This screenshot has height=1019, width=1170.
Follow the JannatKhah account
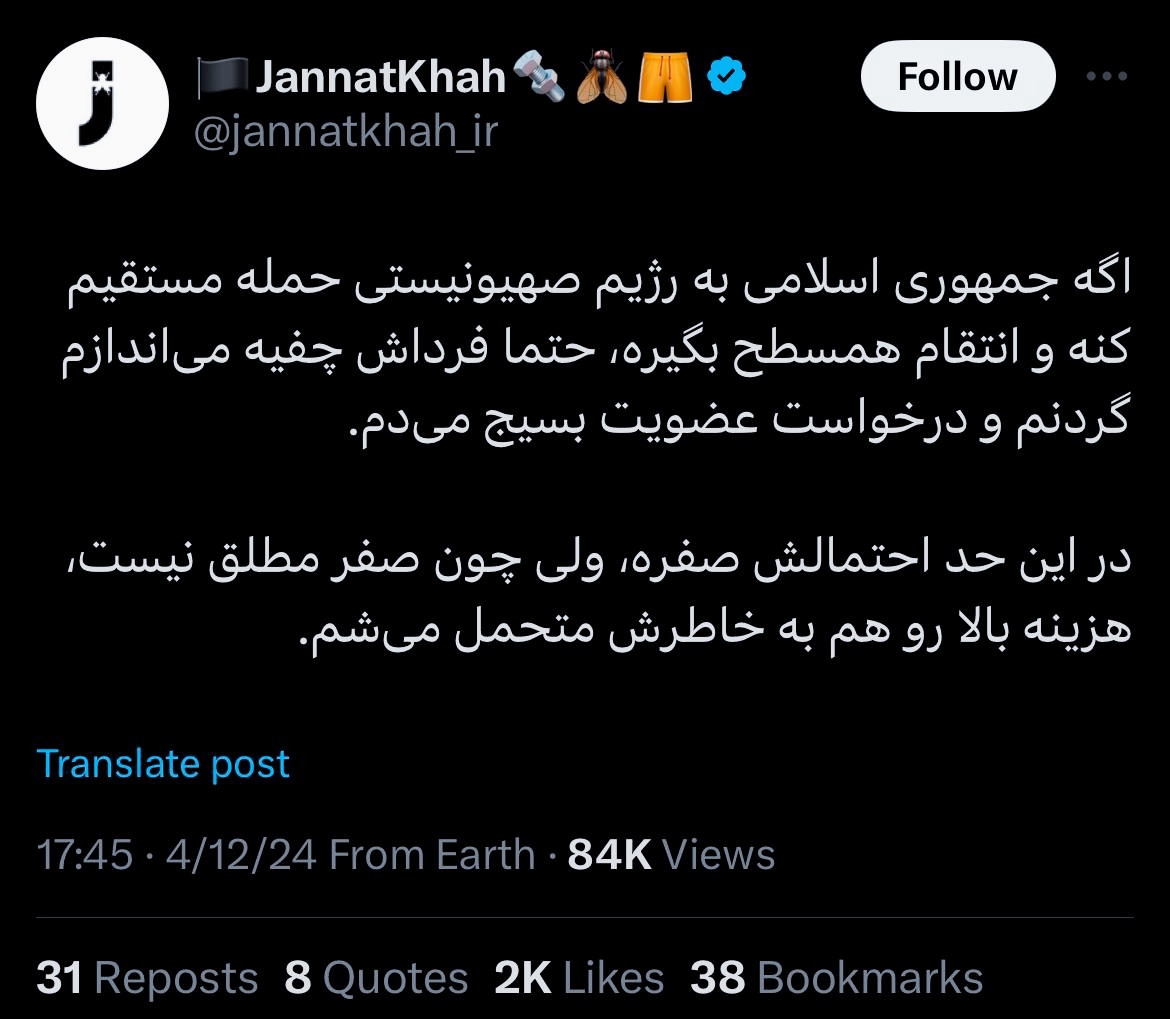957,77
